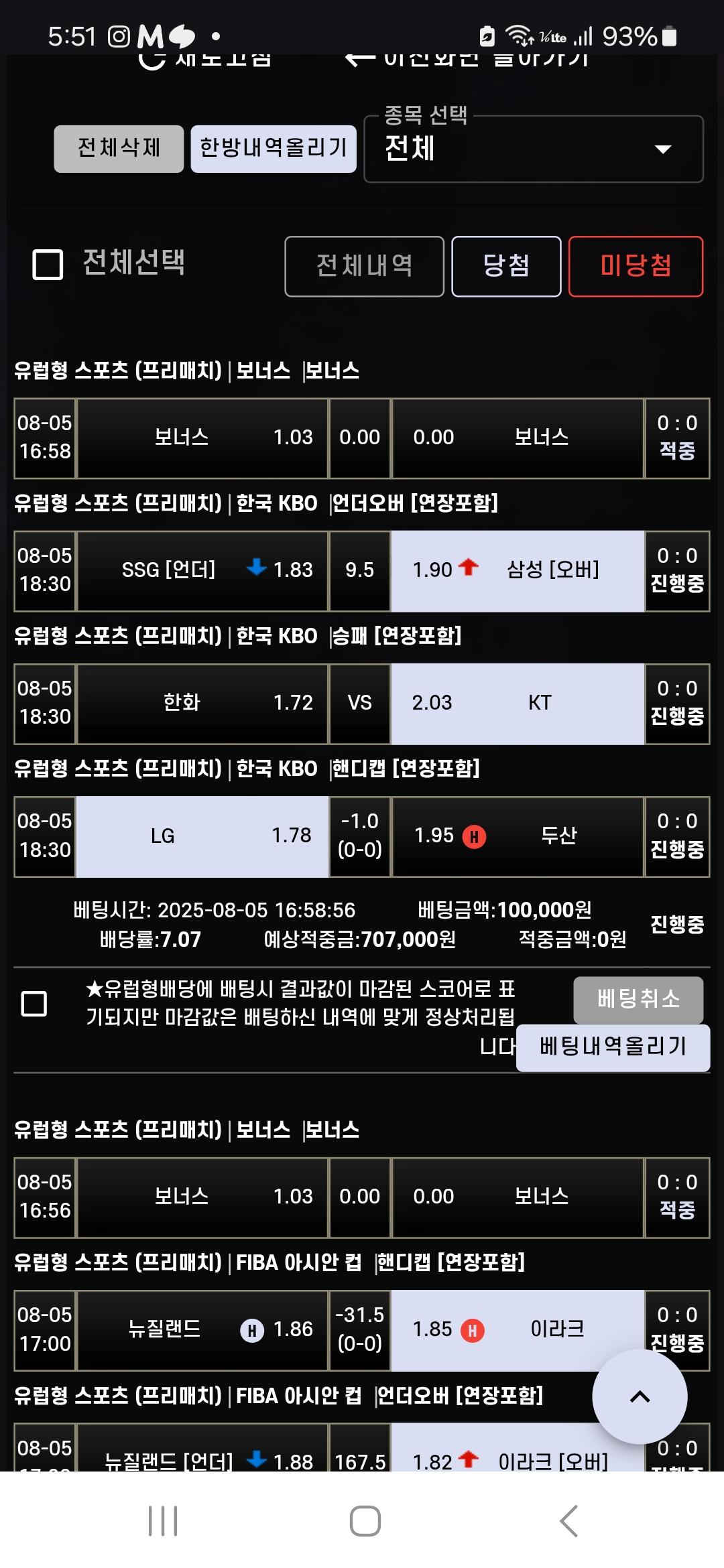Tap 베팅내역올리기 button
Screen dimensions: 724x1568
click(x=613, y=1047)
